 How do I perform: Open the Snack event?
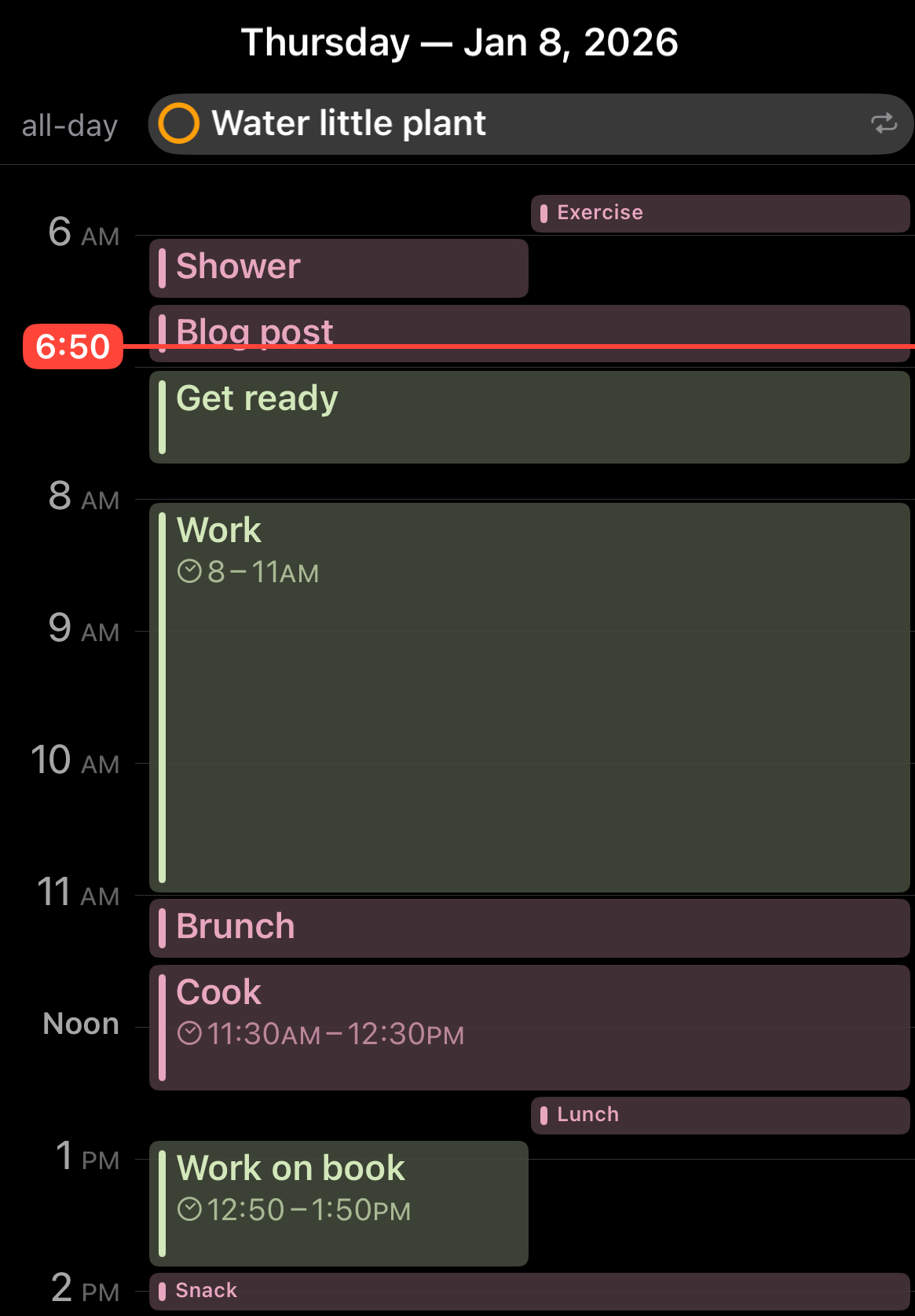529,1291
